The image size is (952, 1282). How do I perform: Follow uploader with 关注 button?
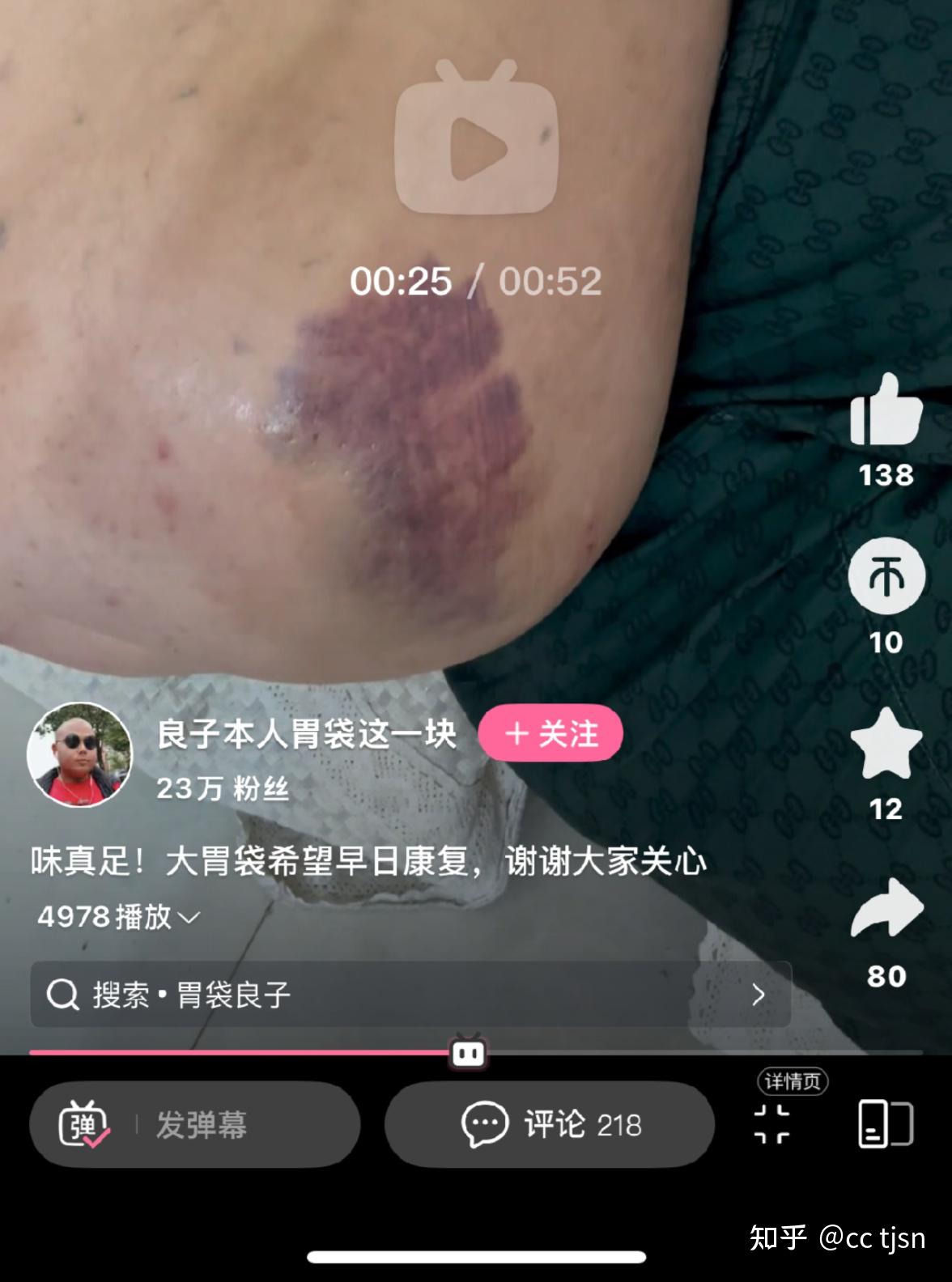pyautogui.click(x=550, y=734)
